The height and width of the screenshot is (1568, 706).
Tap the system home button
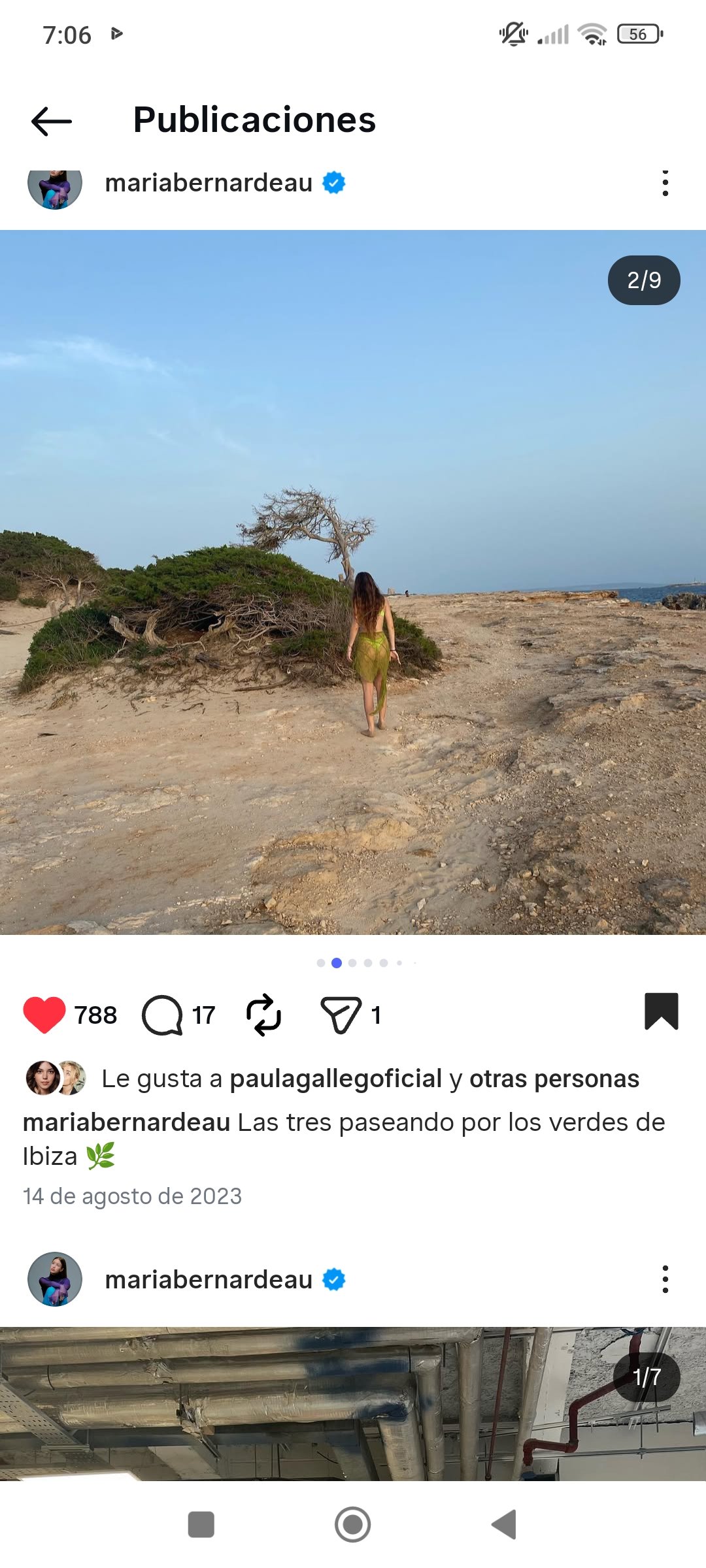click(x=352, y=1524)
